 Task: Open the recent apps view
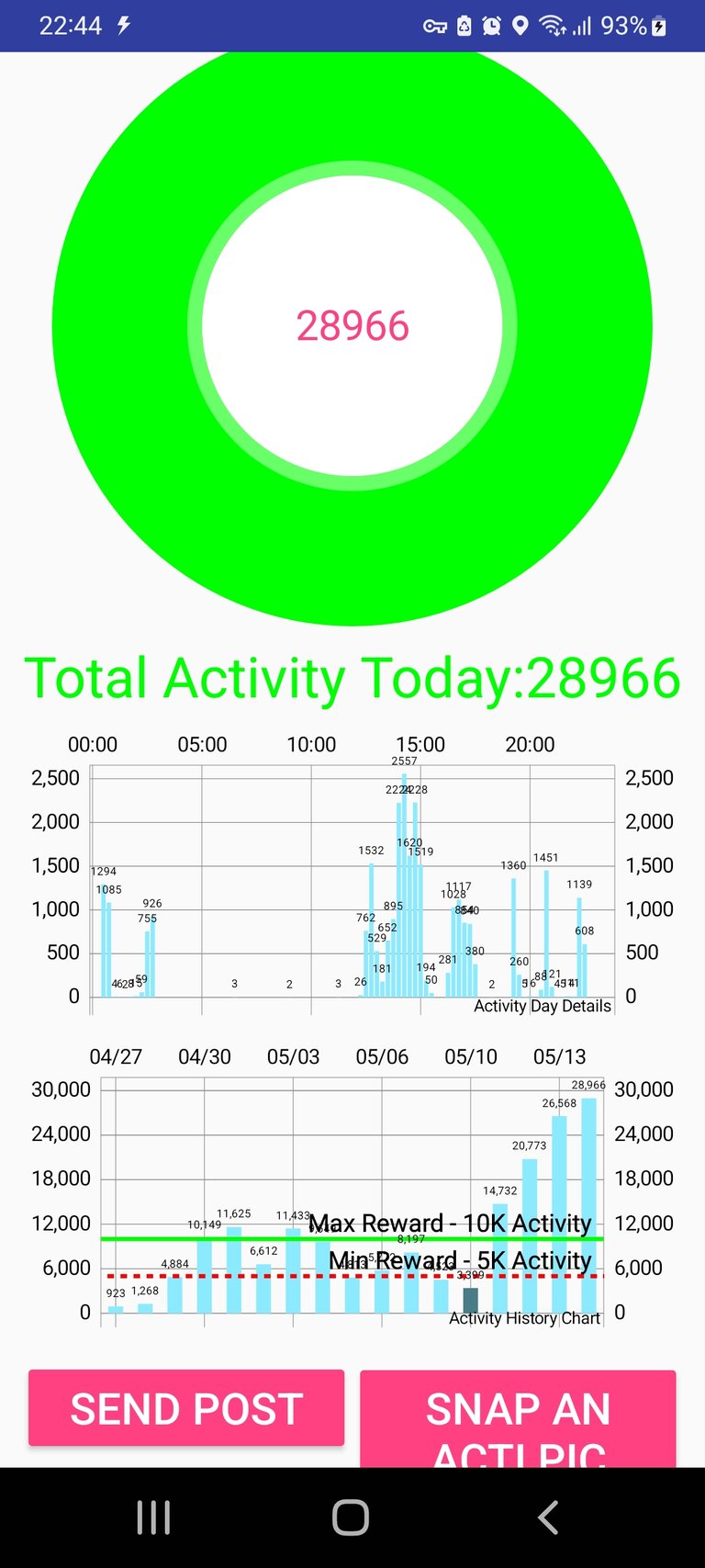[153, 1517]
